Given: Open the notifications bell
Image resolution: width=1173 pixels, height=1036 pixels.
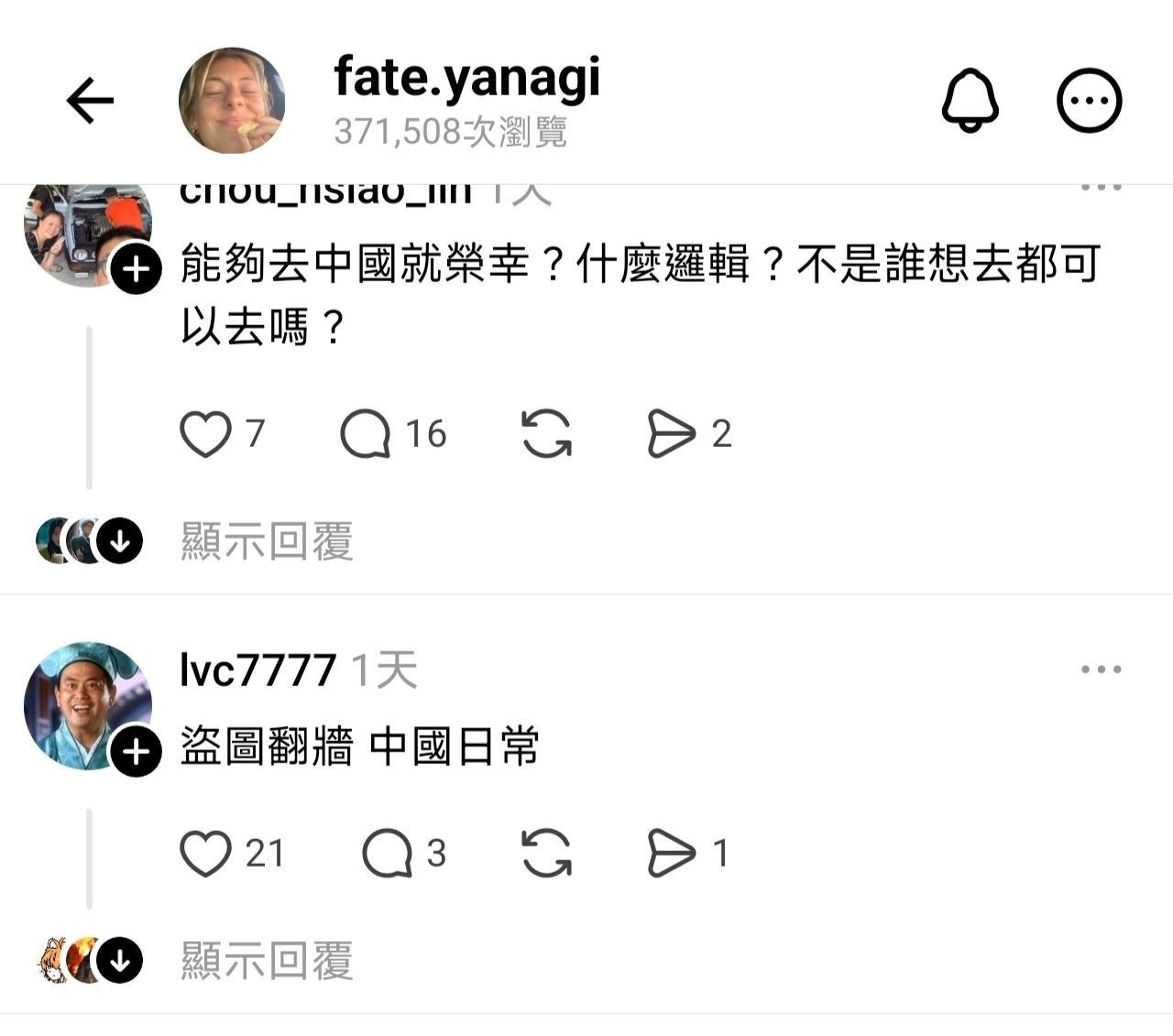Looking at the screenshot, I should click(970, 100).
